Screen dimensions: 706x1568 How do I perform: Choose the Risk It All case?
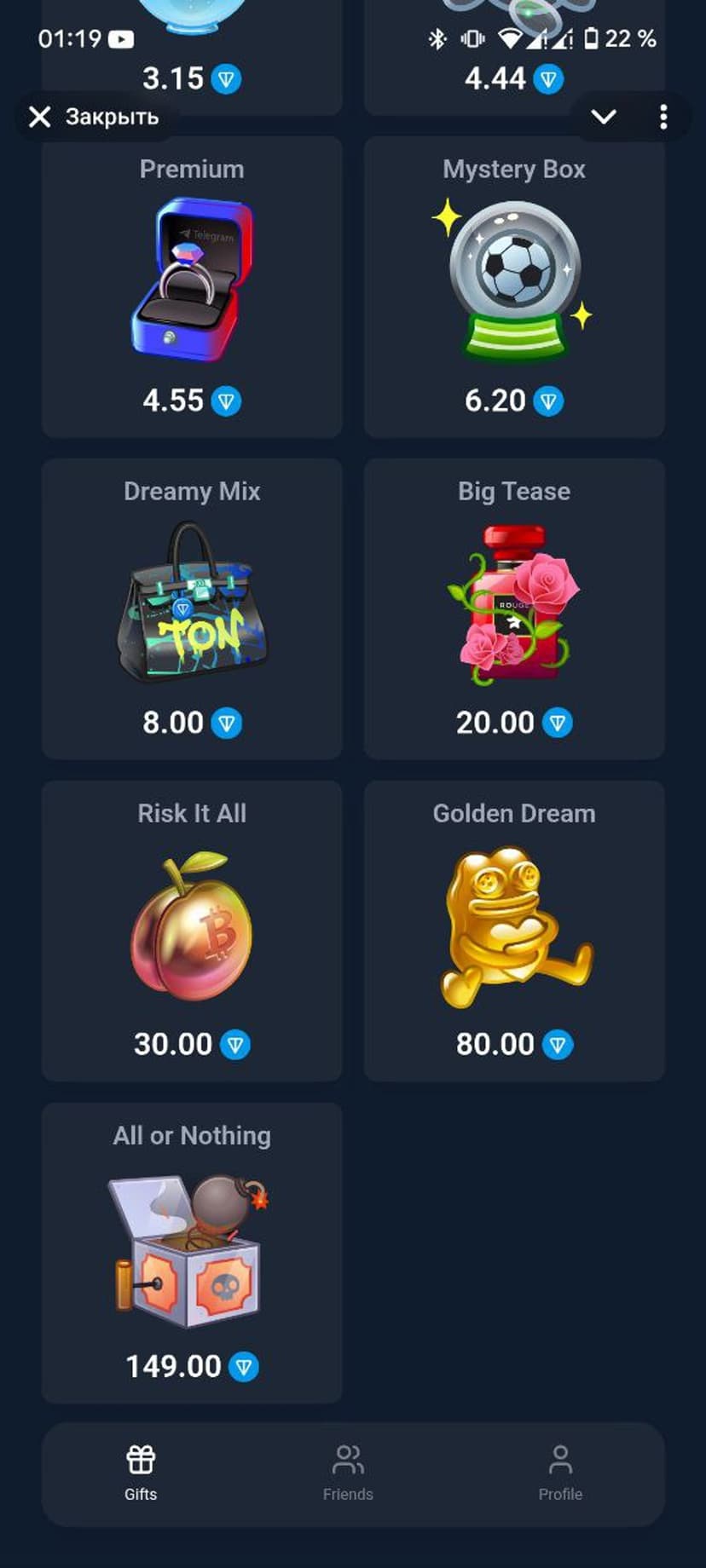(x=192, y=931)
